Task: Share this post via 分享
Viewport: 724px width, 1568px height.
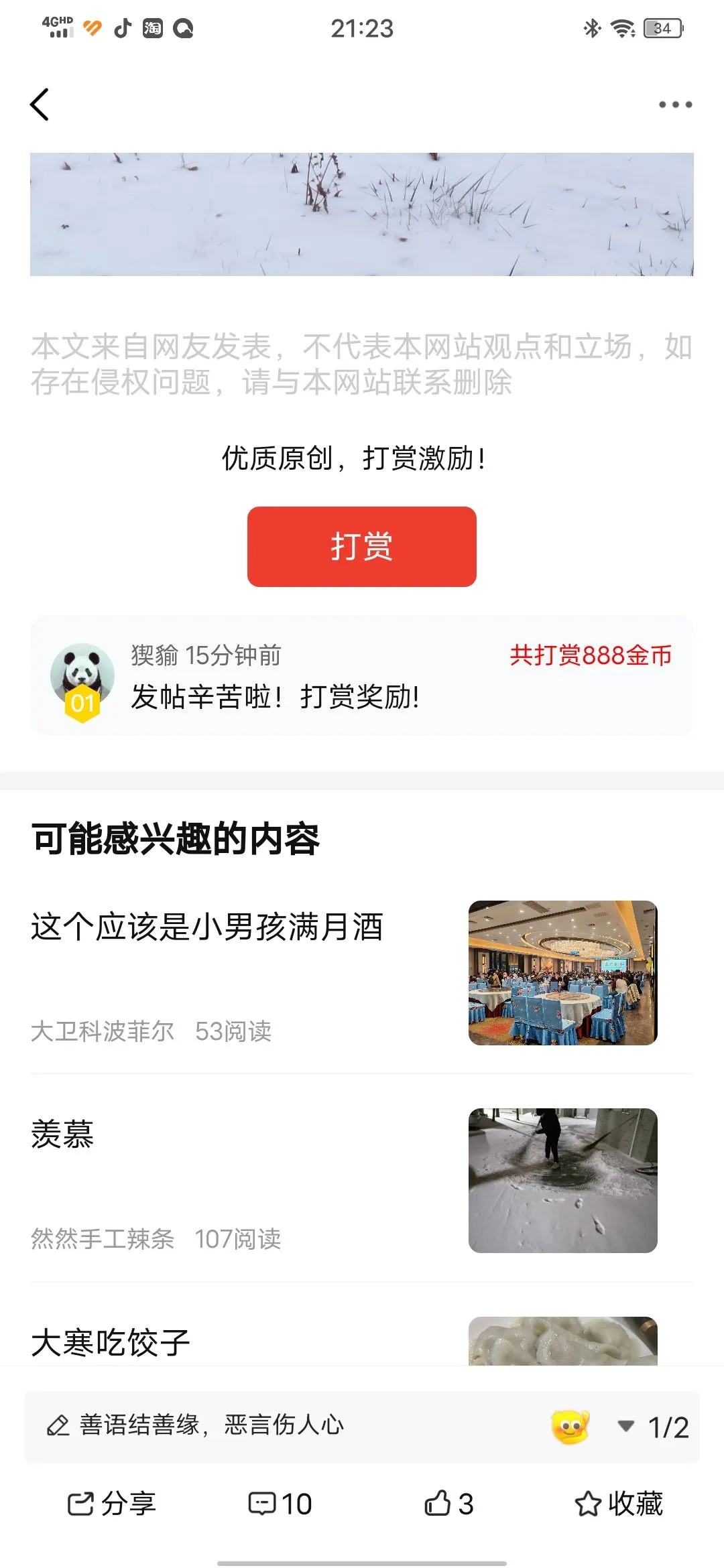Action: (111, 1504)
